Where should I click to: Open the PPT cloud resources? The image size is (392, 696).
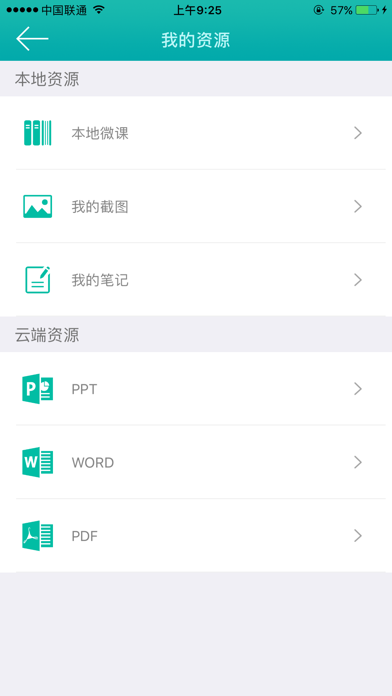point(196,389)
